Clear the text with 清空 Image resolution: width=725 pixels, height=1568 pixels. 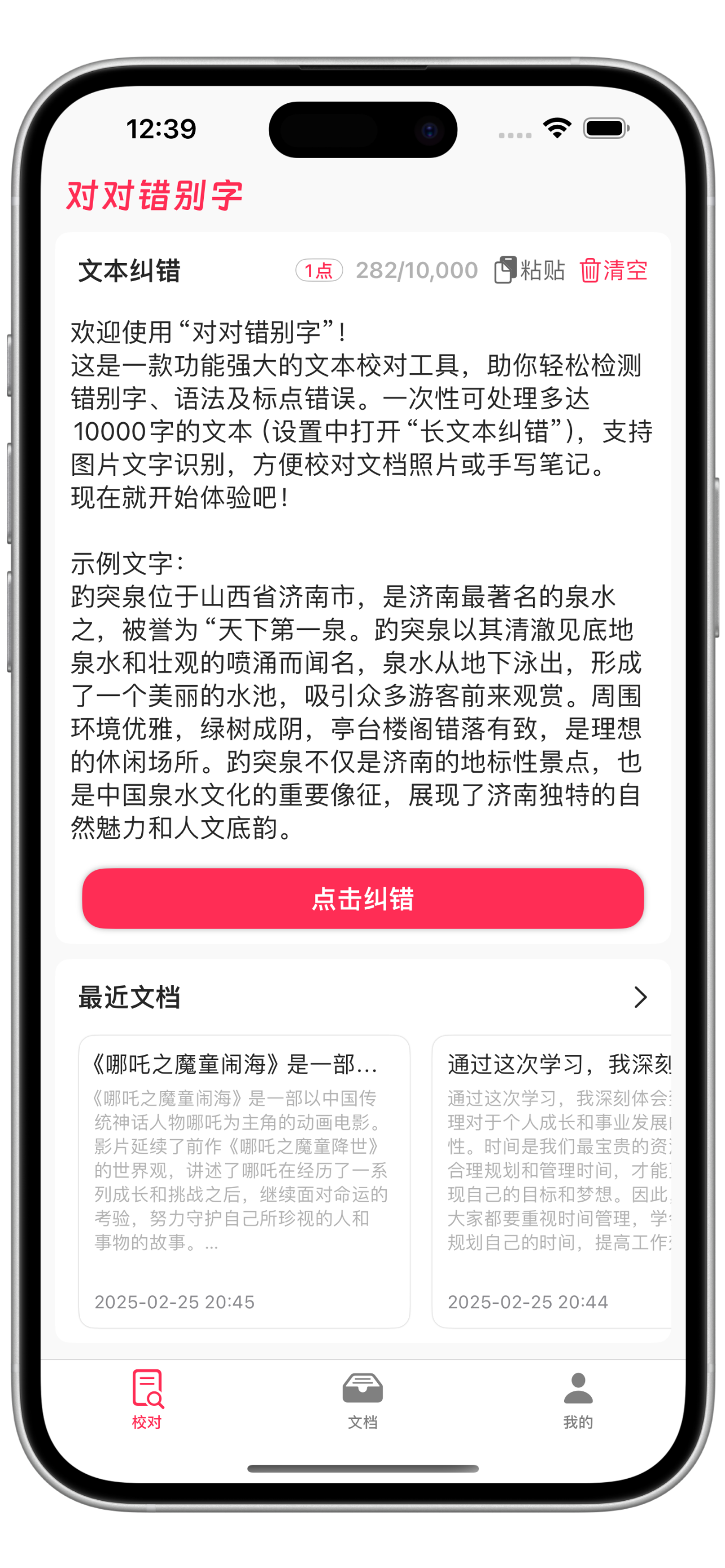(613, 270)
